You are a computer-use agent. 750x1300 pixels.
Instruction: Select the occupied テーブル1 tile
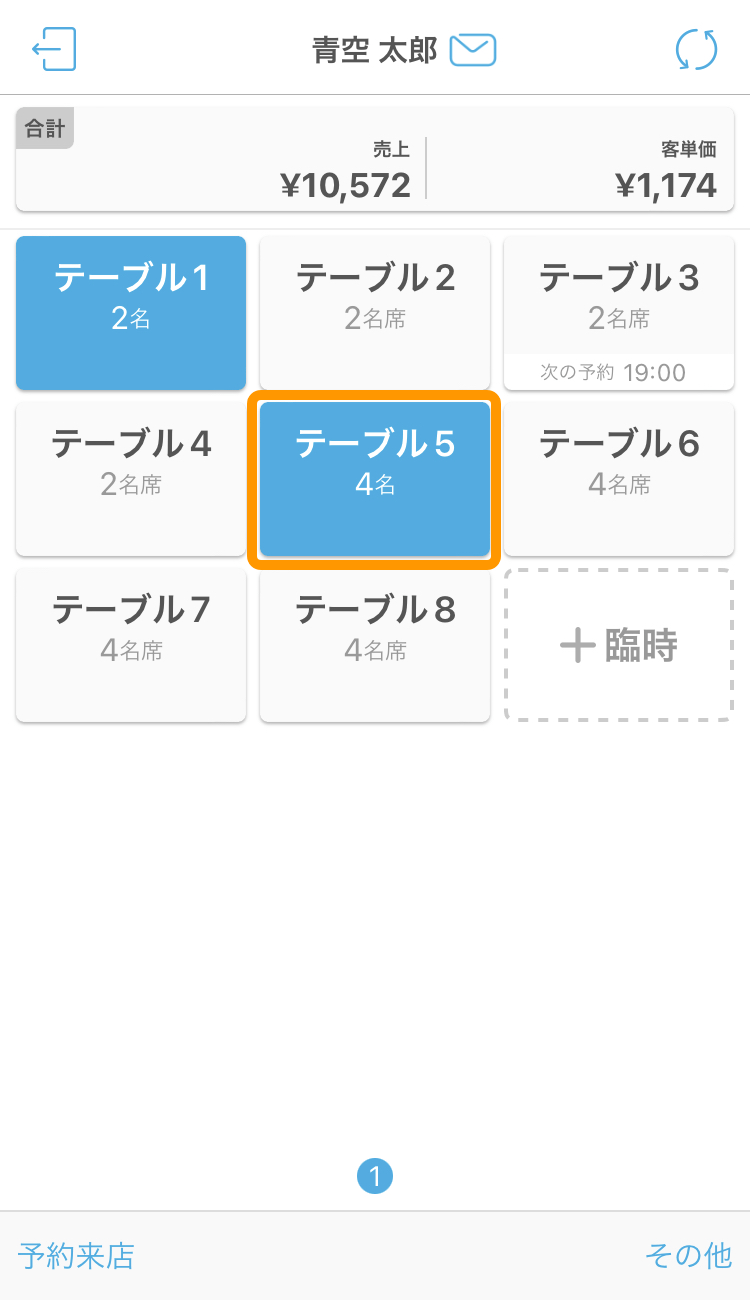(x=130, y=312)
